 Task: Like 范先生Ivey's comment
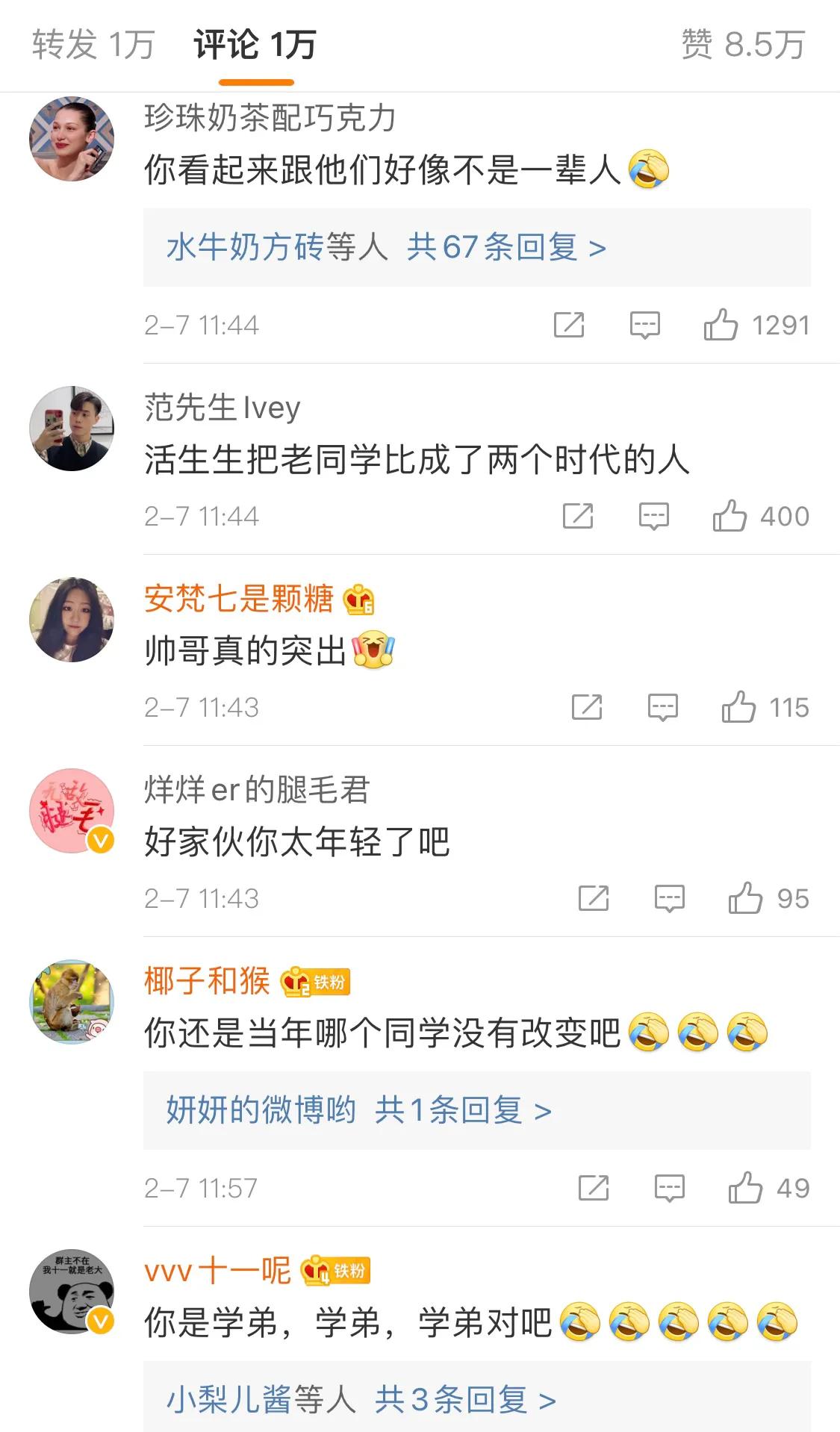click(729, 516)
